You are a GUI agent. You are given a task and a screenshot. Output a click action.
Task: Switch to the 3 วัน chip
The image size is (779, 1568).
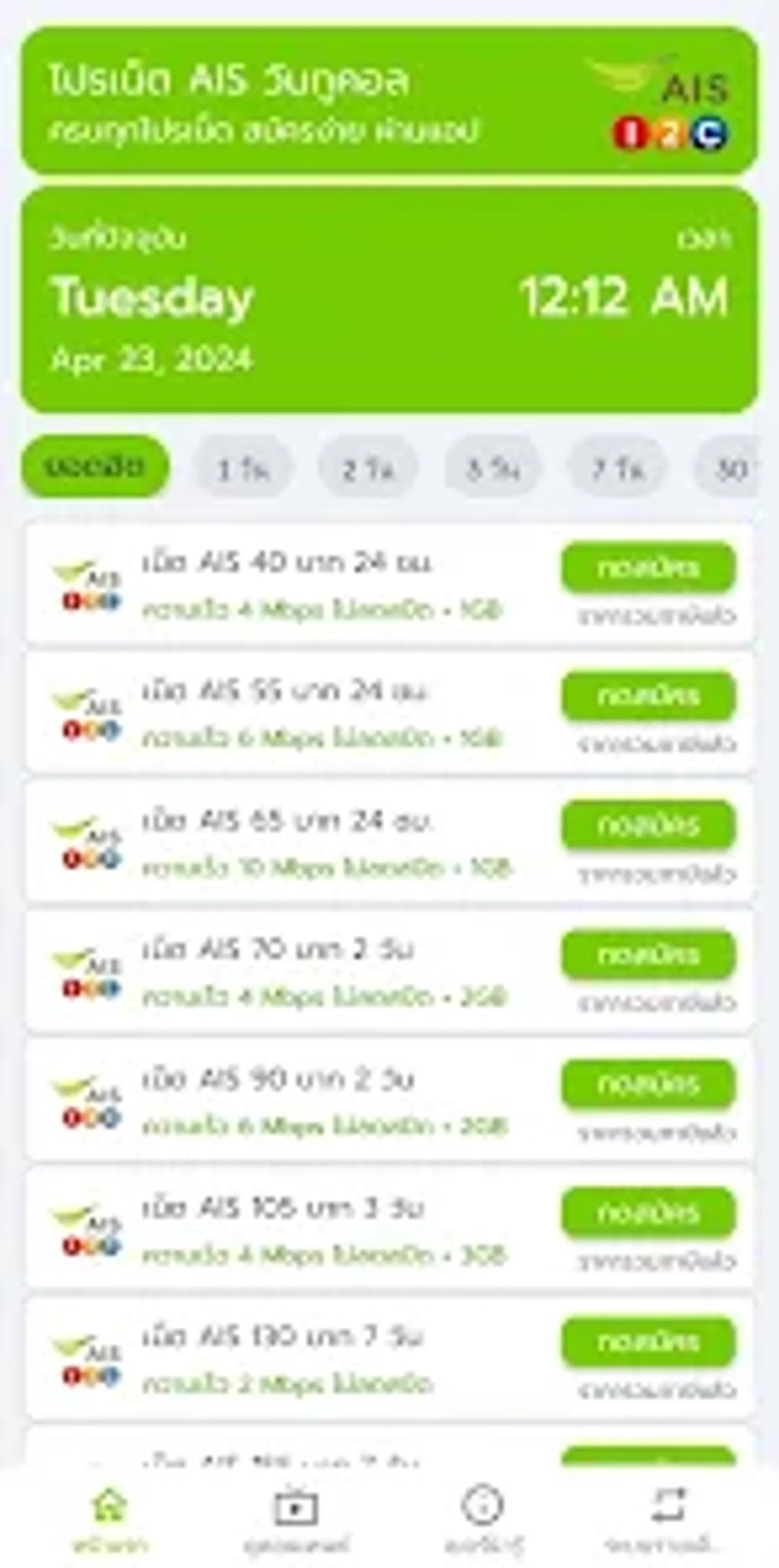(493, 469)
